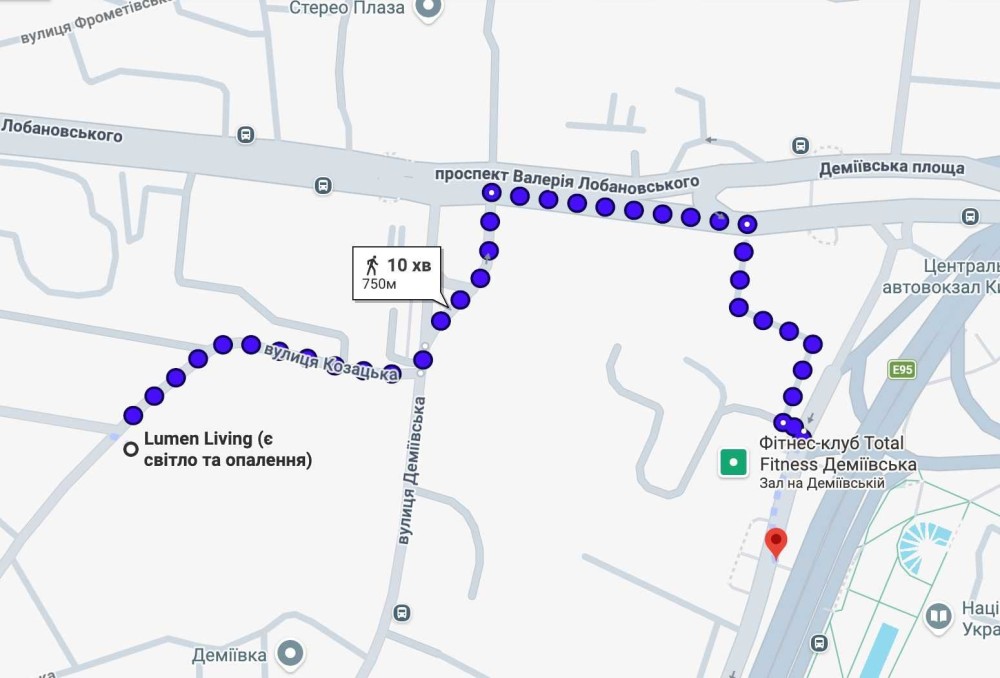The height and width of the screenshot is (678, 1000).
Task: Open Фітнес-клуб Total Fitness Деміївська marker
Action: 734,462
